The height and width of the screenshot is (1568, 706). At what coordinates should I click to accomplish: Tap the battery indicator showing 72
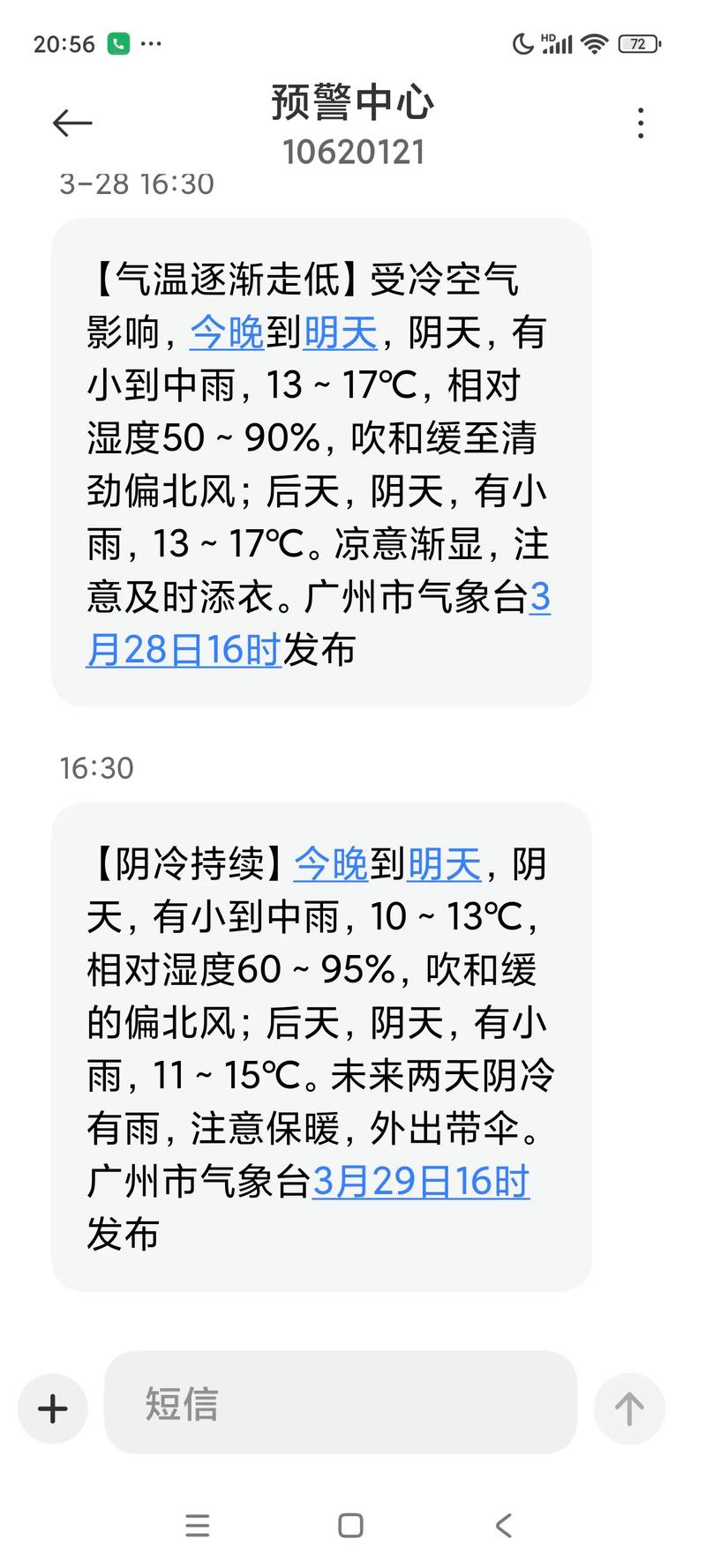tap(637, 42)
